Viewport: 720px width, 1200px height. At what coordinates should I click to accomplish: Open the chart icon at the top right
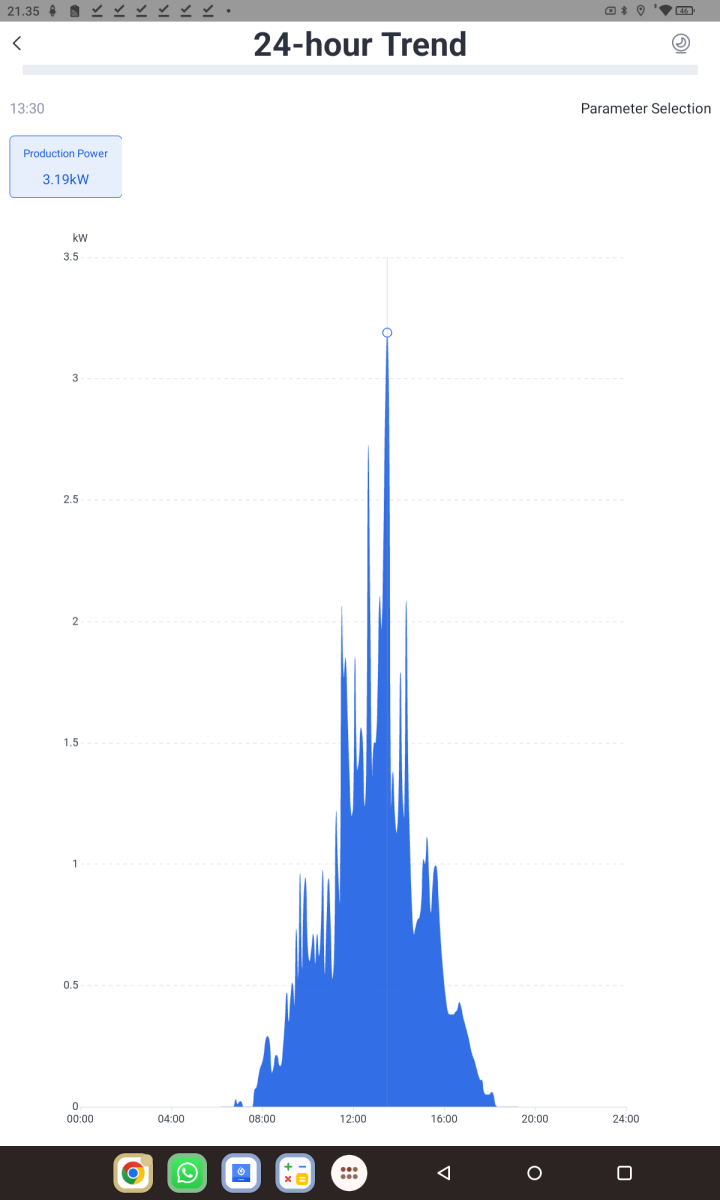[681, 43]
